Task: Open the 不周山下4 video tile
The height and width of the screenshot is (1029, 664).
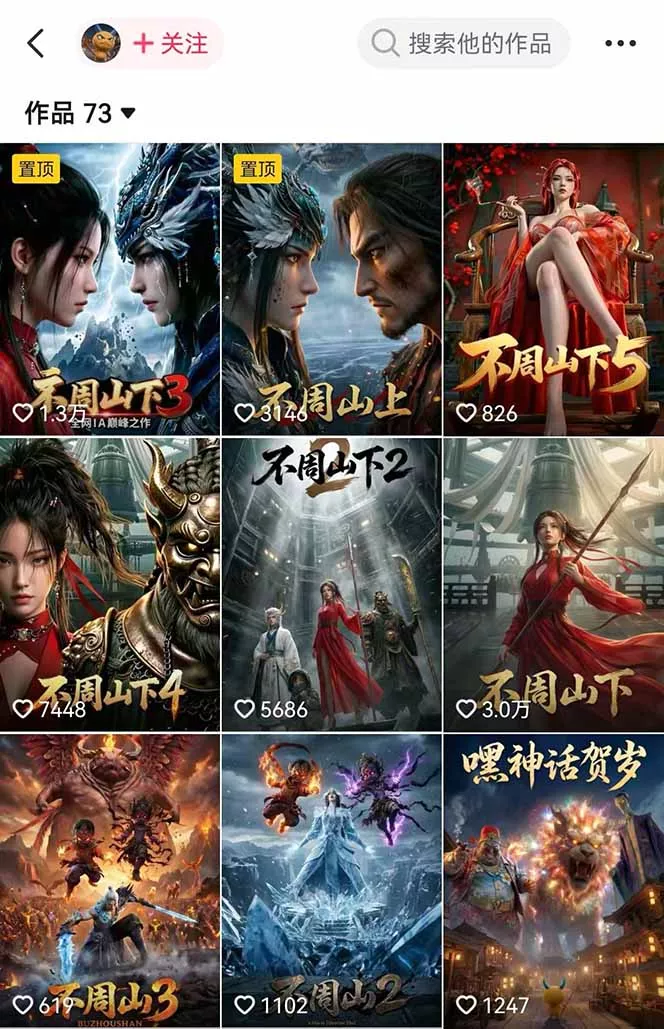Action: point(110,584)
